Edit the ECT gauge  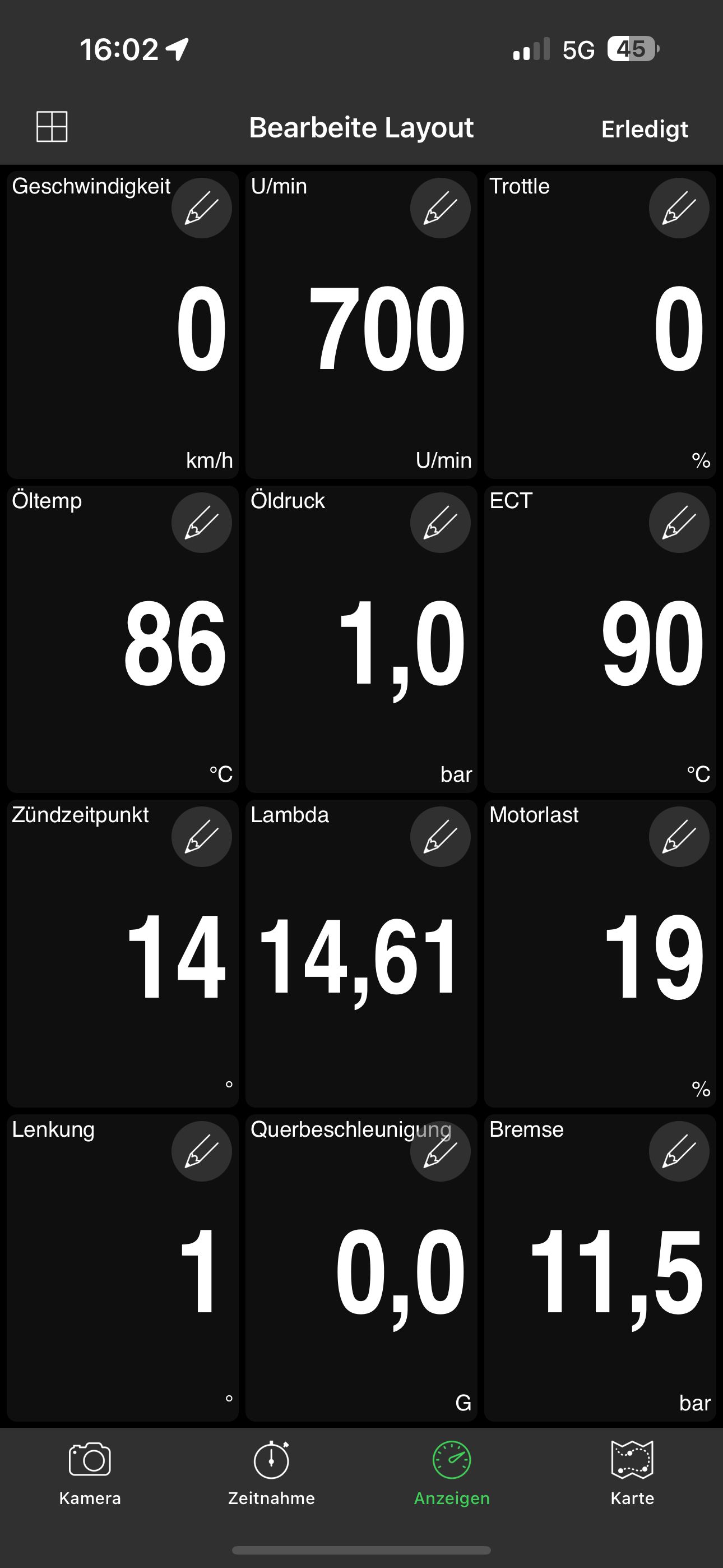679,523
